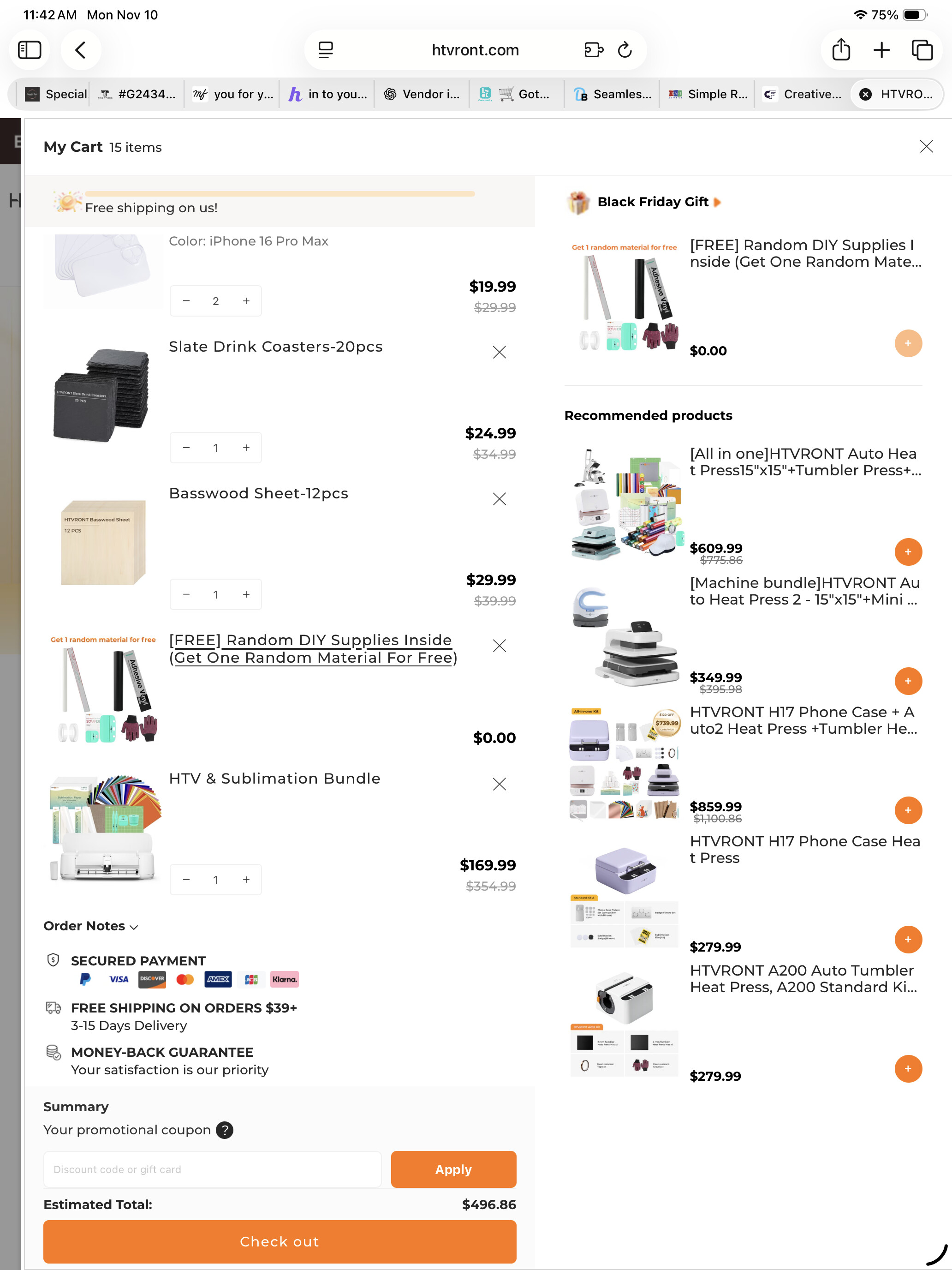Remove HTV & Sublimation Bundle from cart
952x1270 pixels.
pos(499,784)
